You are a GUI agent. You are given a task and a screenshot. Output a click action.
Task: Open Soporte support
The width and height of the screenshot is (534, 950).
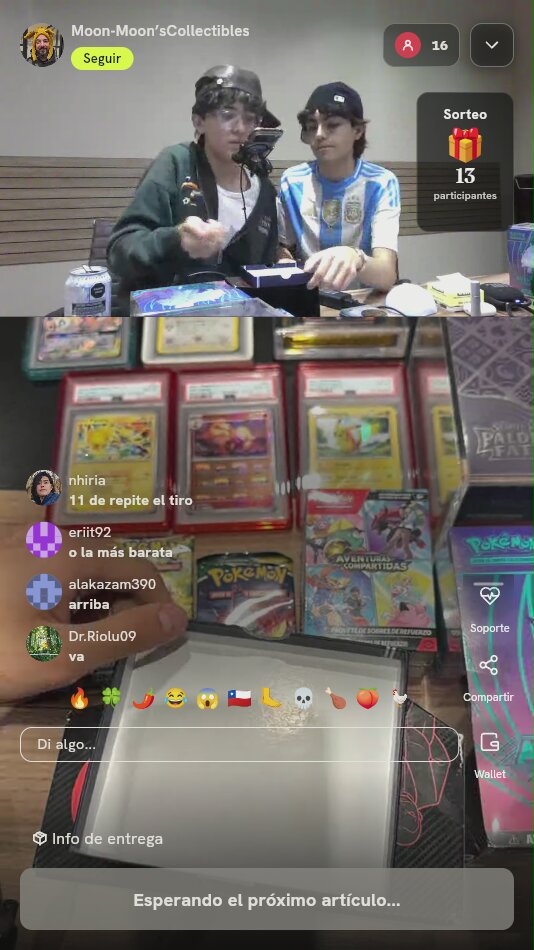[x=489, y=609]
